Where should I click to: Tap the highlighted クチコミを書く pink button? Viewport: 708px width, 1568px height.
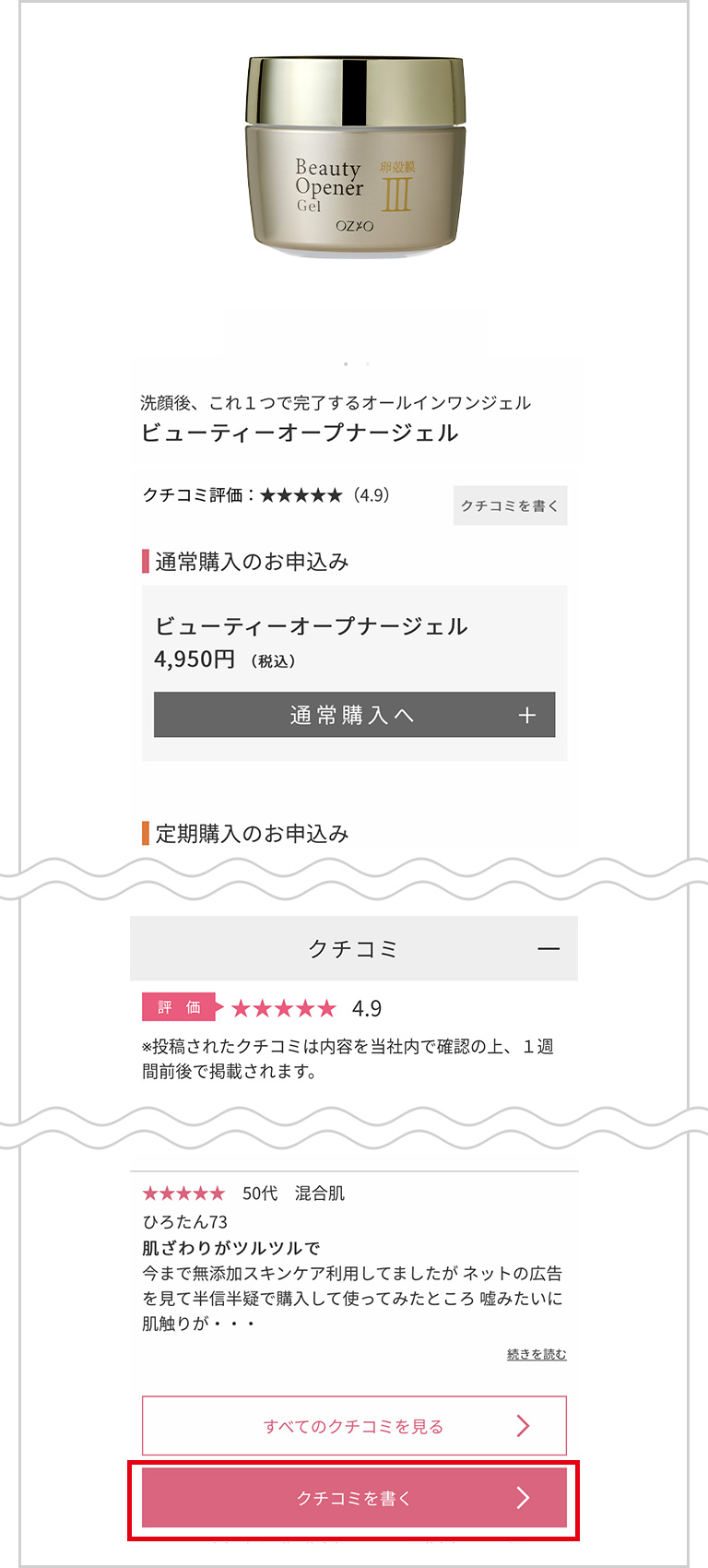[354, 1499]
